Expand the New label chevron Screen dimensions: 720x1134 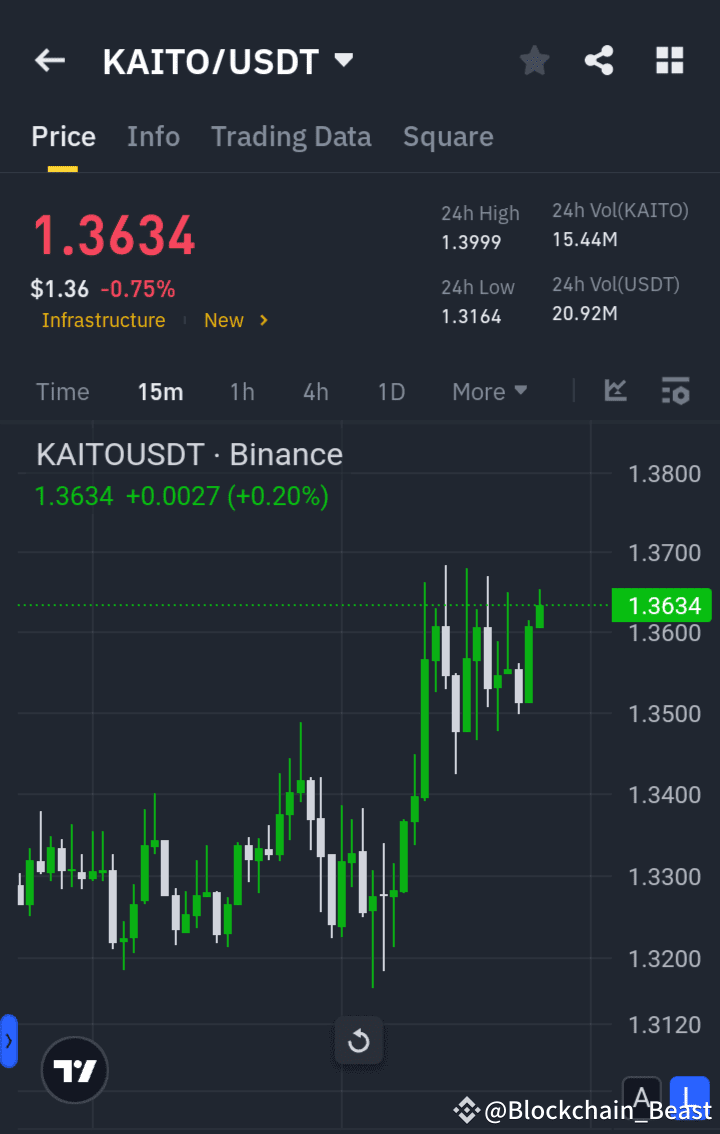tap(262, 320)
